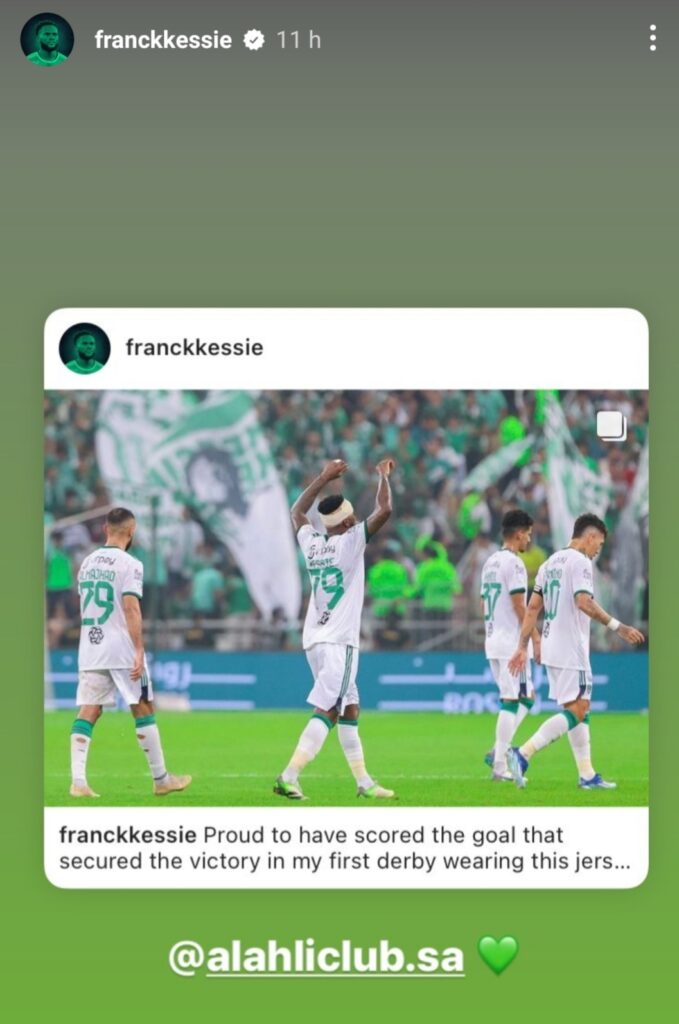The width and height of the screenshot is (679, 1024).
Task: Open the shared franckkessie post
Action: (x=346, y=598)
